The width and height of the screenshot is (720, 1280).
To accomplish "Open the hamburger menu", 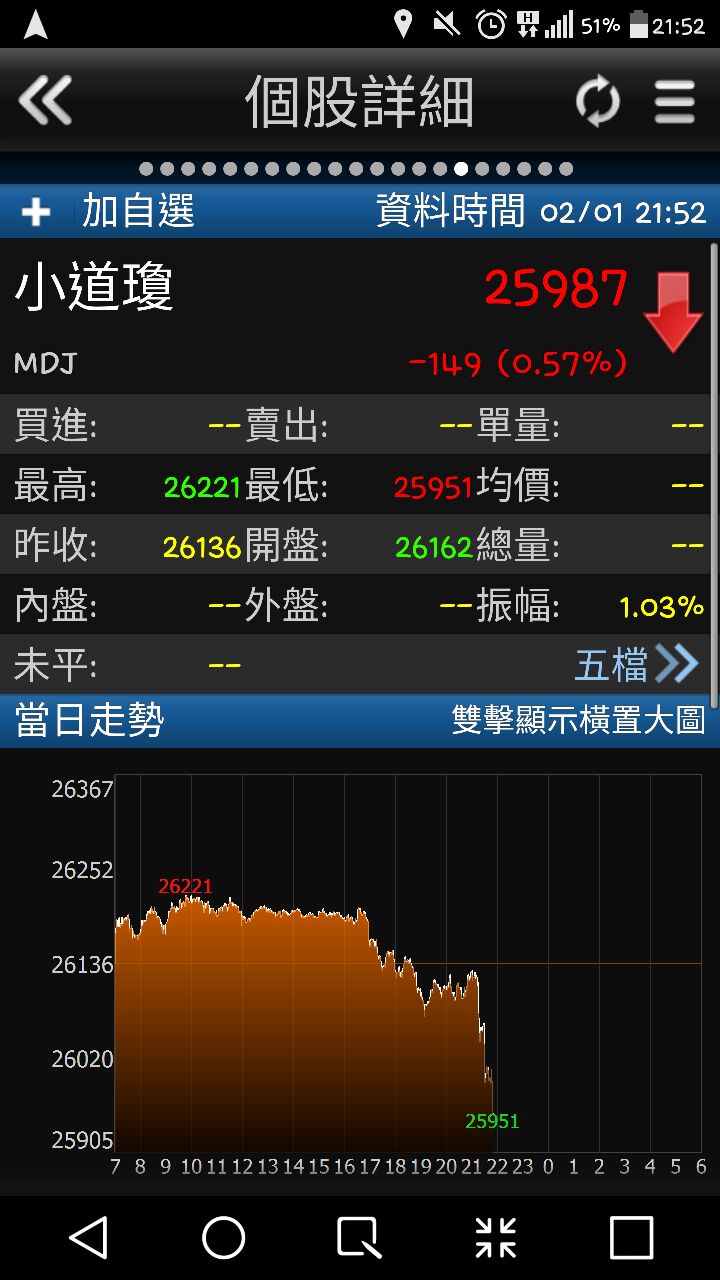I will 675,102.
